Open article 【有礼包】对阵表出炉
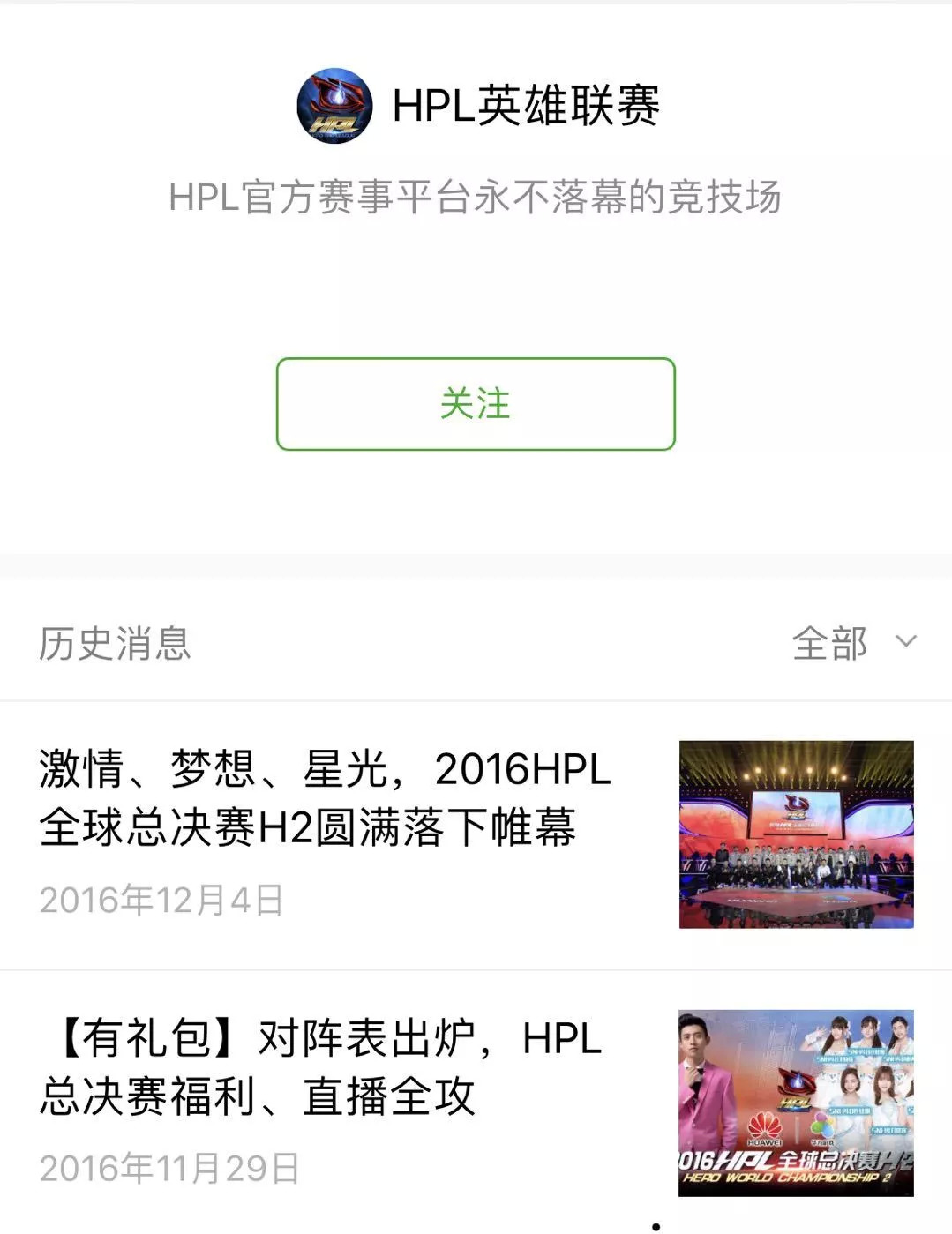 (319, 1067)
